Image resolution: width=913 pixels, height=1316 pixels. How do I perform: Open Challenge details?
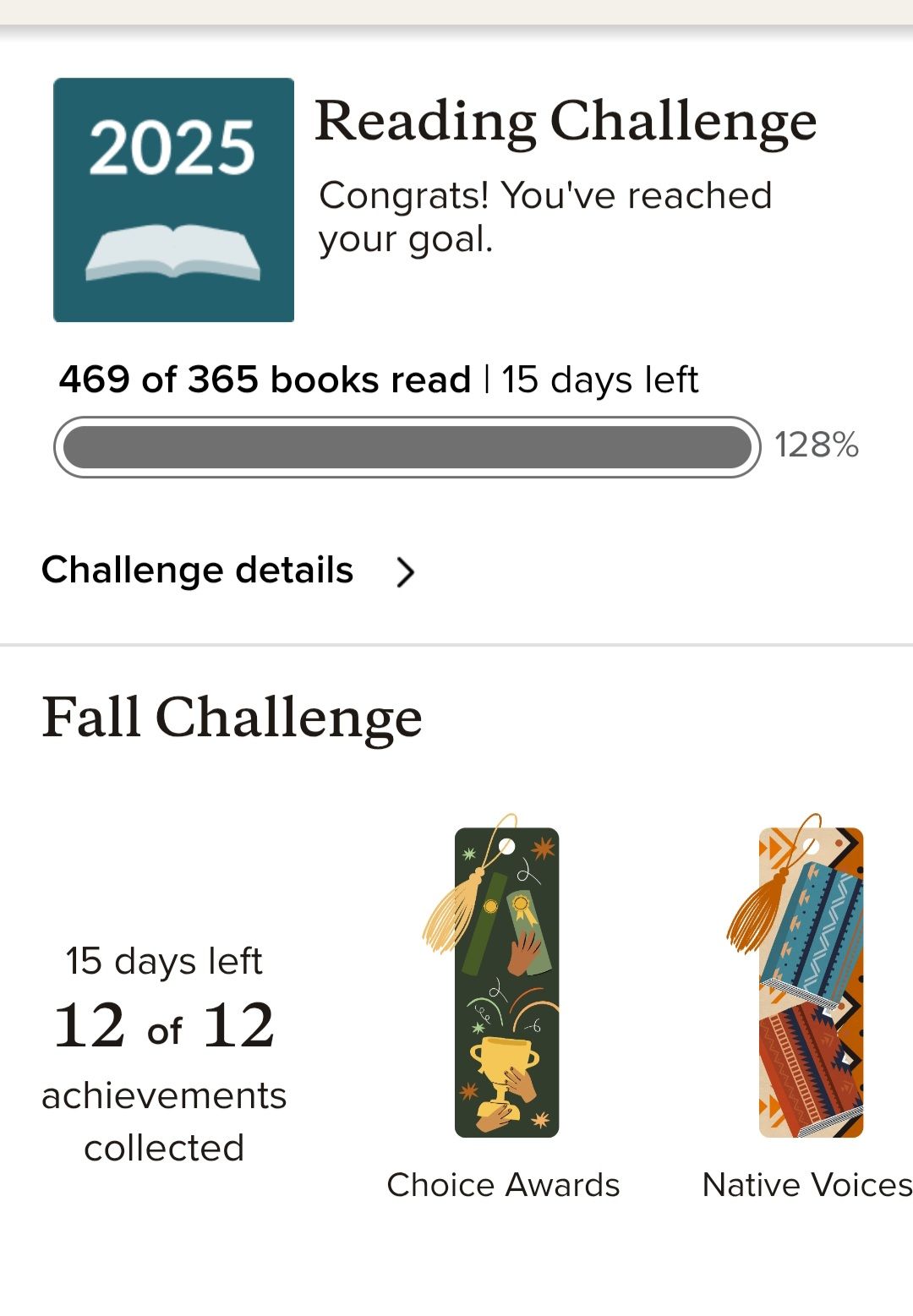click(228, 571)
